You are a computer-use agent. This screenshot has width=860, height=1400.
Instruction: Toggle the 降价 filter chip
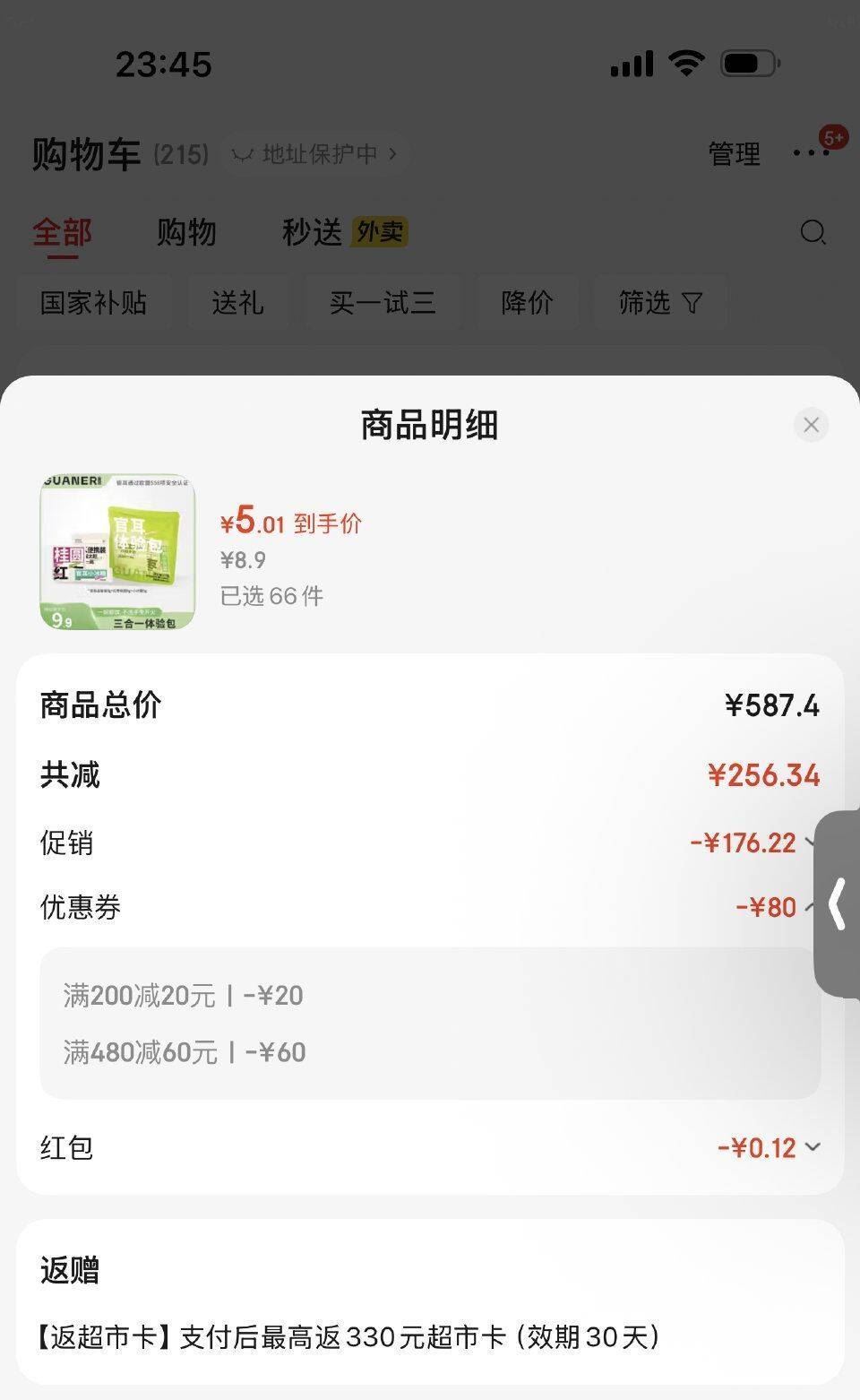tap(526, 303)
